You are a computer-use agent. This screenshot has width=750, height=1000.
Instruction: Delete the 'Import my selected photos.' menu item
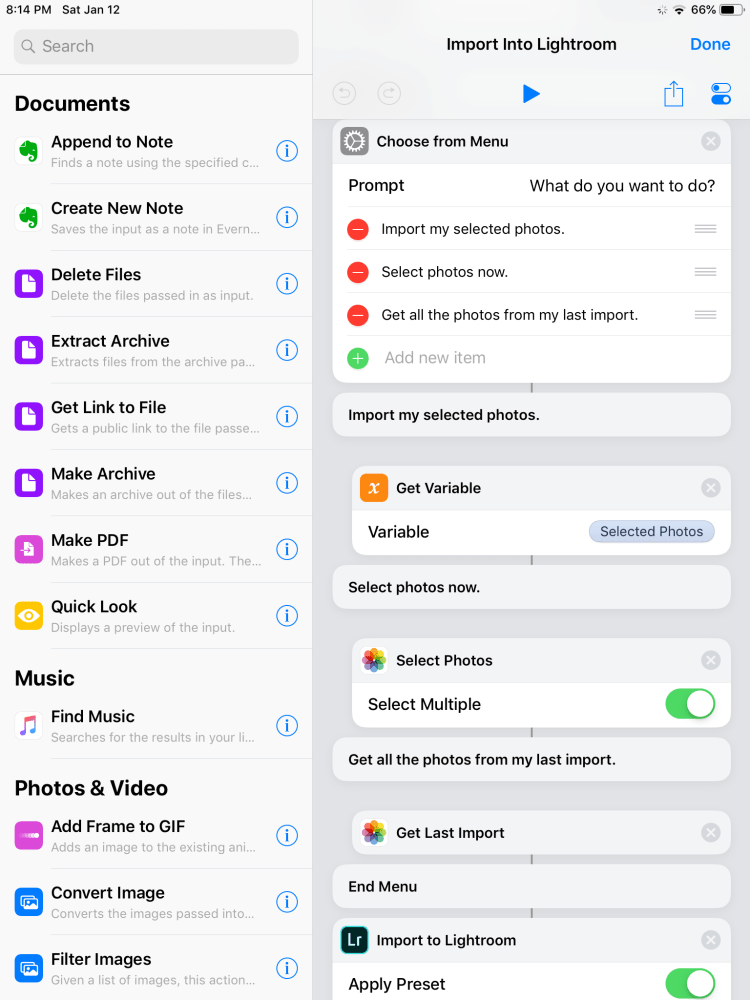(358, 229)
